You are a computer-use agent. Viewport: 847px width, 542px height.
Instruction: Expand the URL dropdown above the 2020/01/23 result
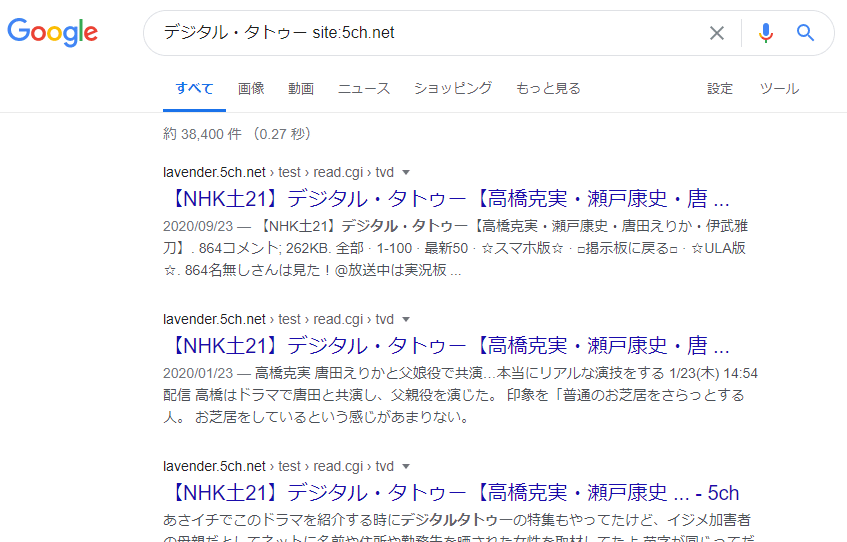click(x=406, y=319)
